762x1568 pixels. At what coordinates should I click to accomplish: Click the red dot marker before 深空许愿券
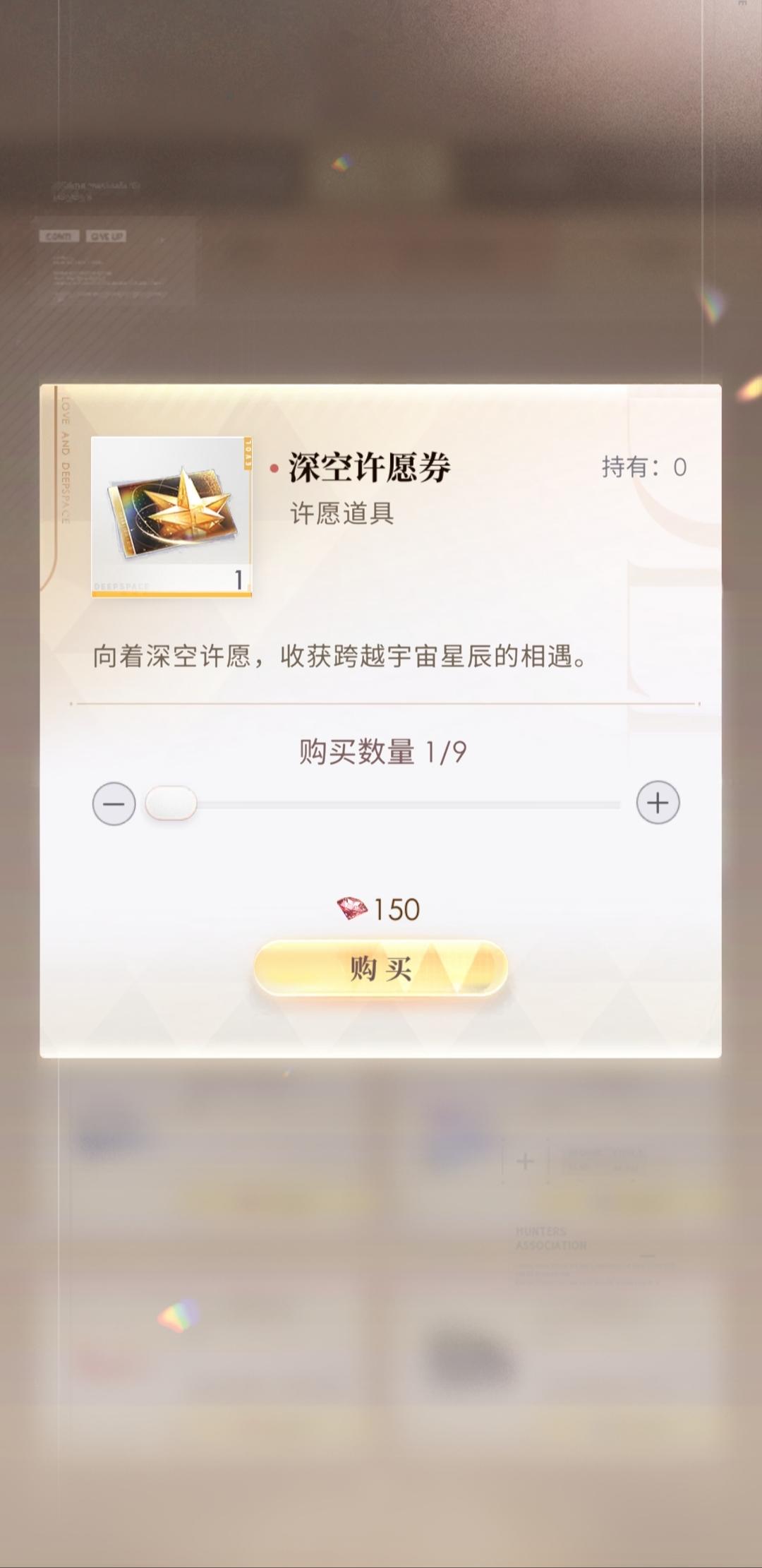point(275,466)
